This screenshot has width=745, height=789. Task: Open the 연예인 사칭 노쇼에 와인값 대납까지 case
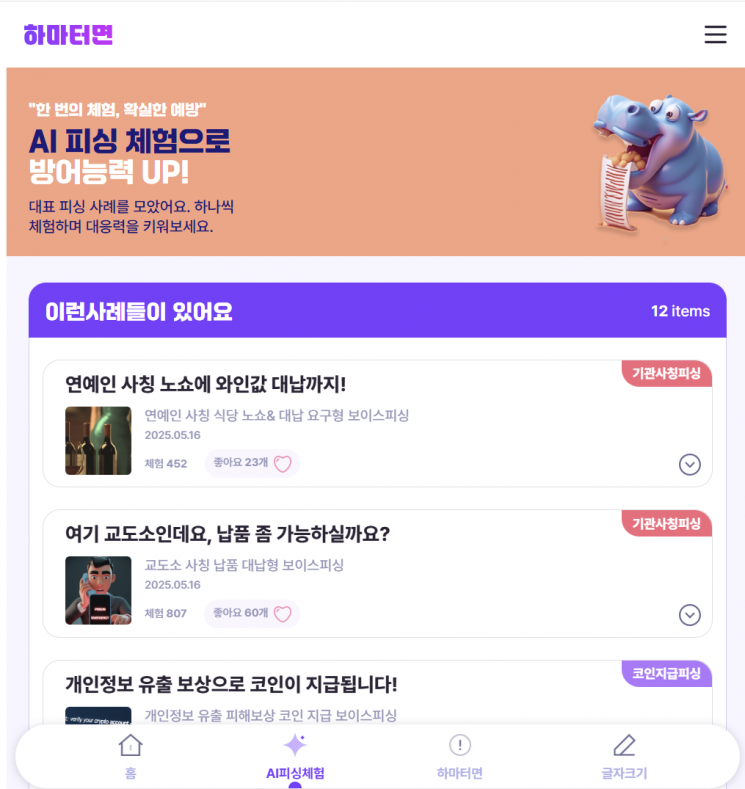[205, 384]
